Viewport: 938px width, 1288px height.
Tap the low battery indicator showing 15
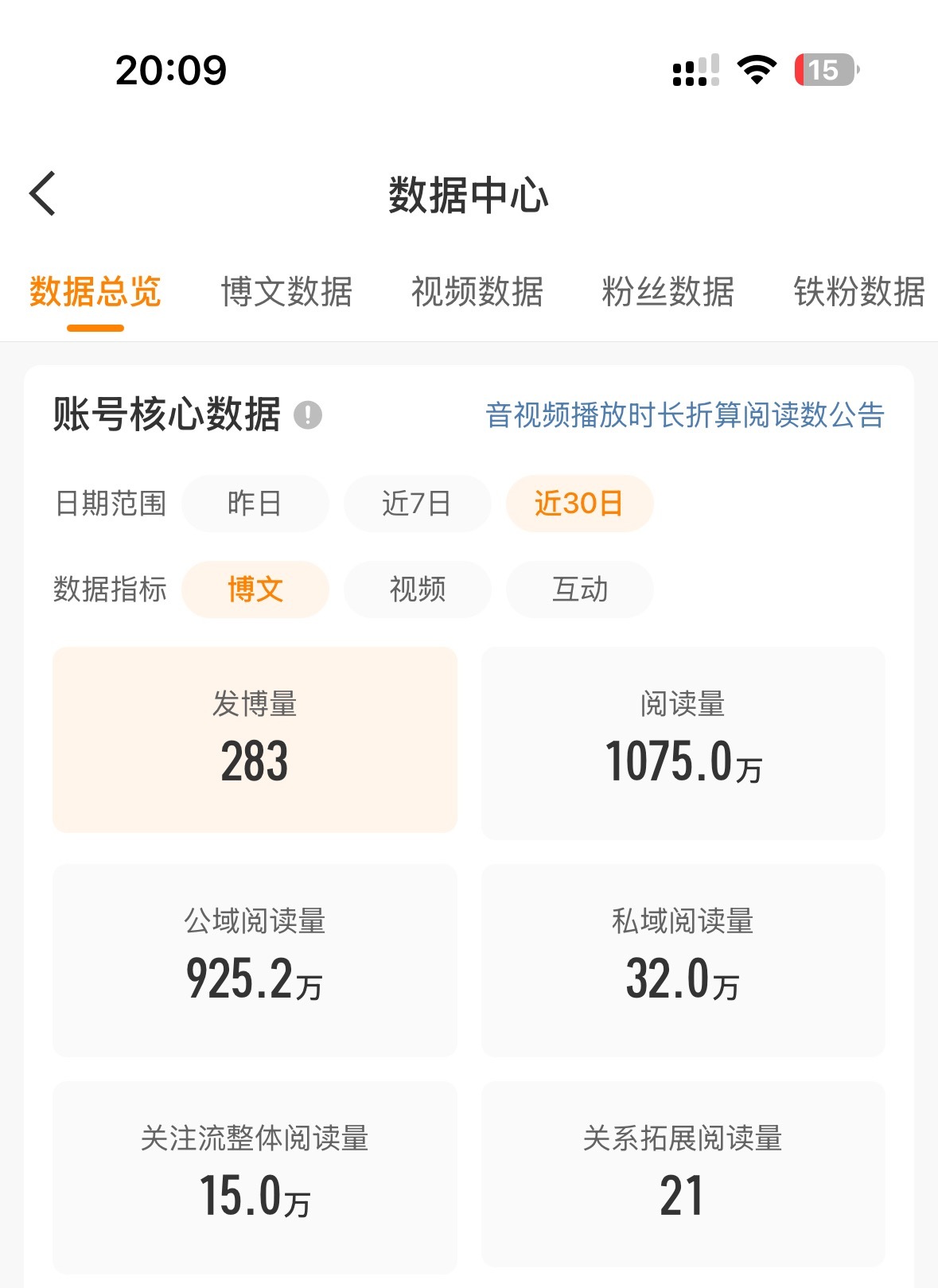821,70
